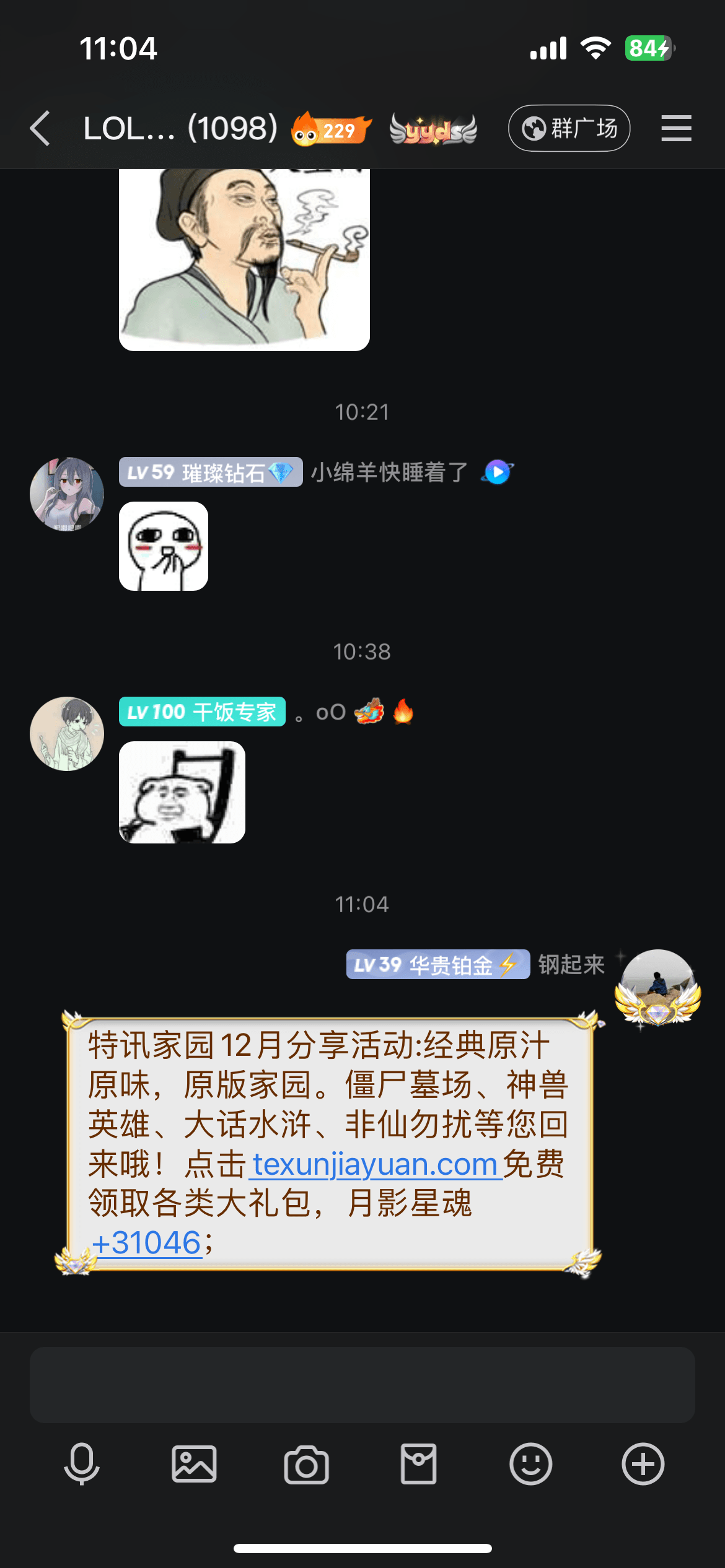Open the group menu hamburger icon
Image resolution: width=725 pixels, height=1568 pixels.
tap(675, 129)
